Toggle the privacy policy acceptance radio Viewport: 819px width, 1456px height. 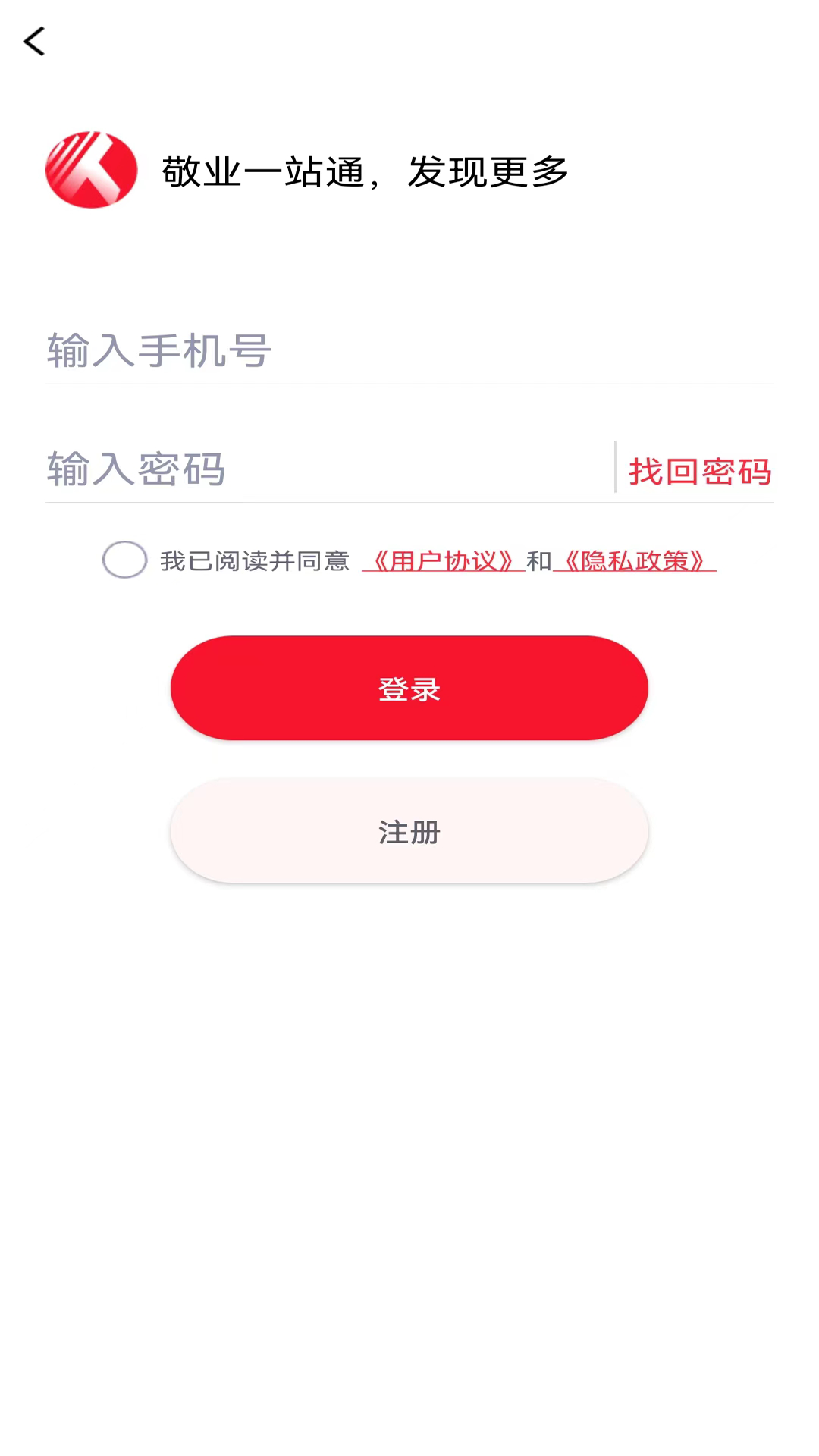pos(124,560)
